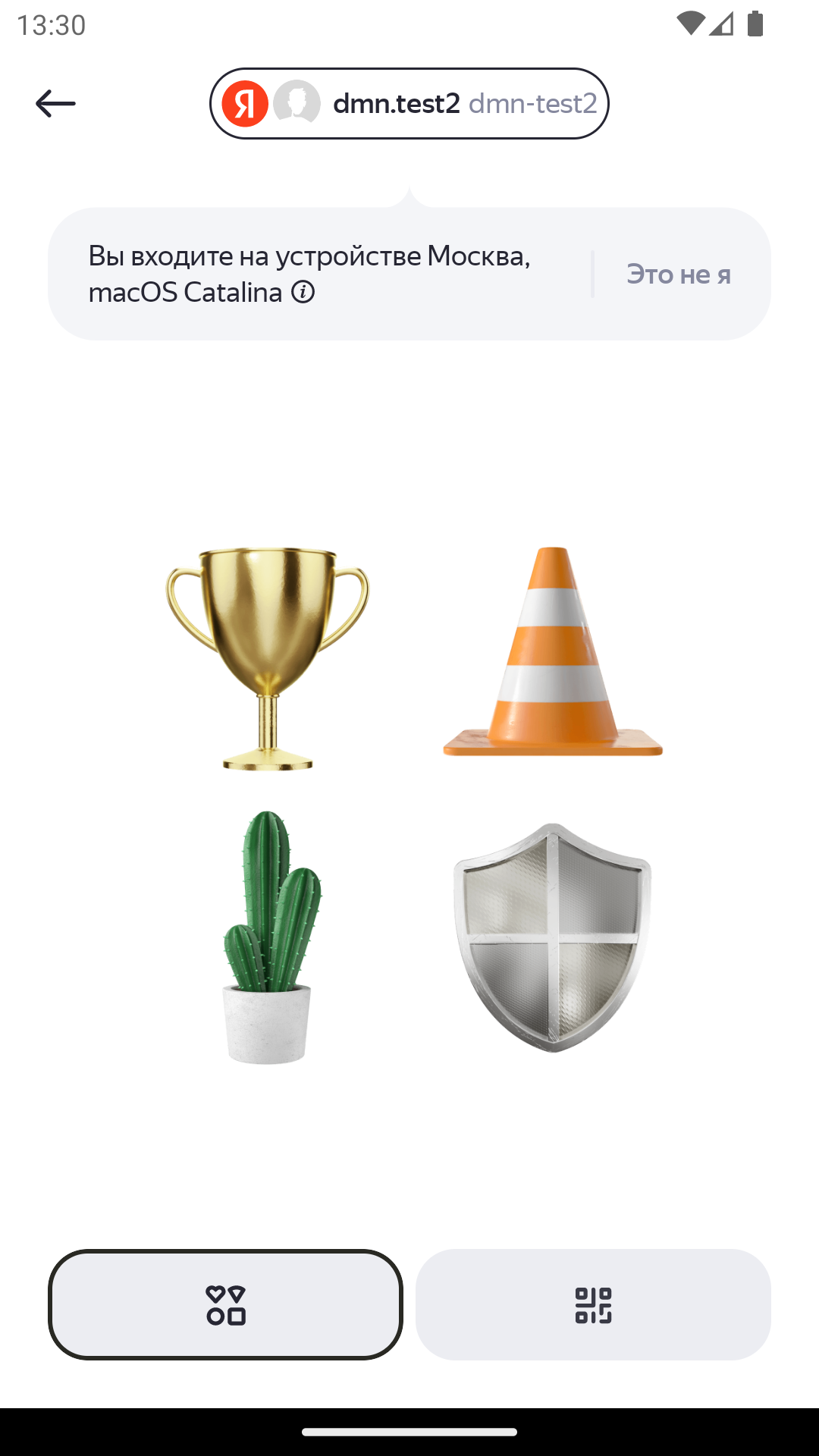
Task: Select the gold trophy picture
Action: [268, 658]
